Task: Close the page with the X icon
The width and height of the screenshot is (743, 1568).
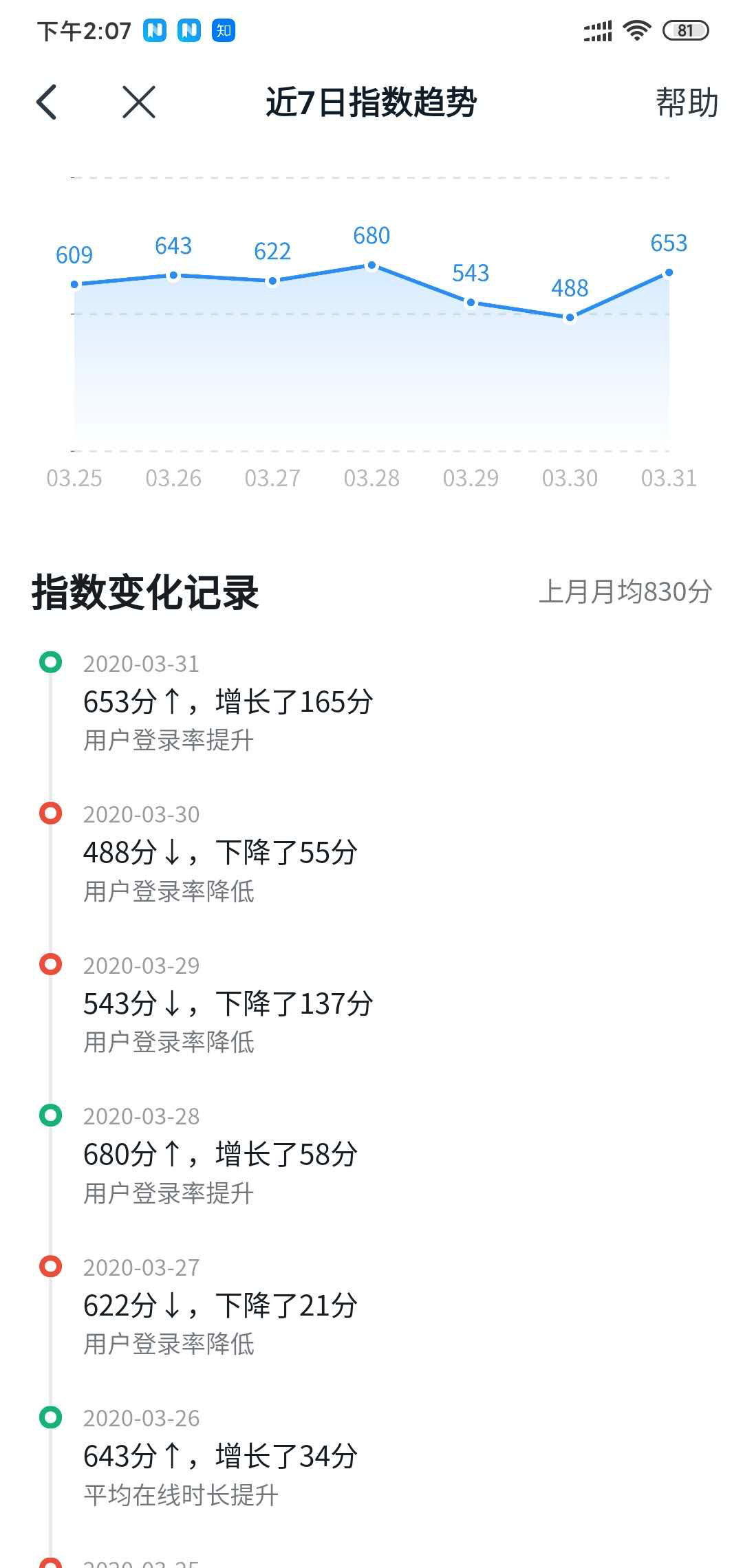Action: click(139, 102)
